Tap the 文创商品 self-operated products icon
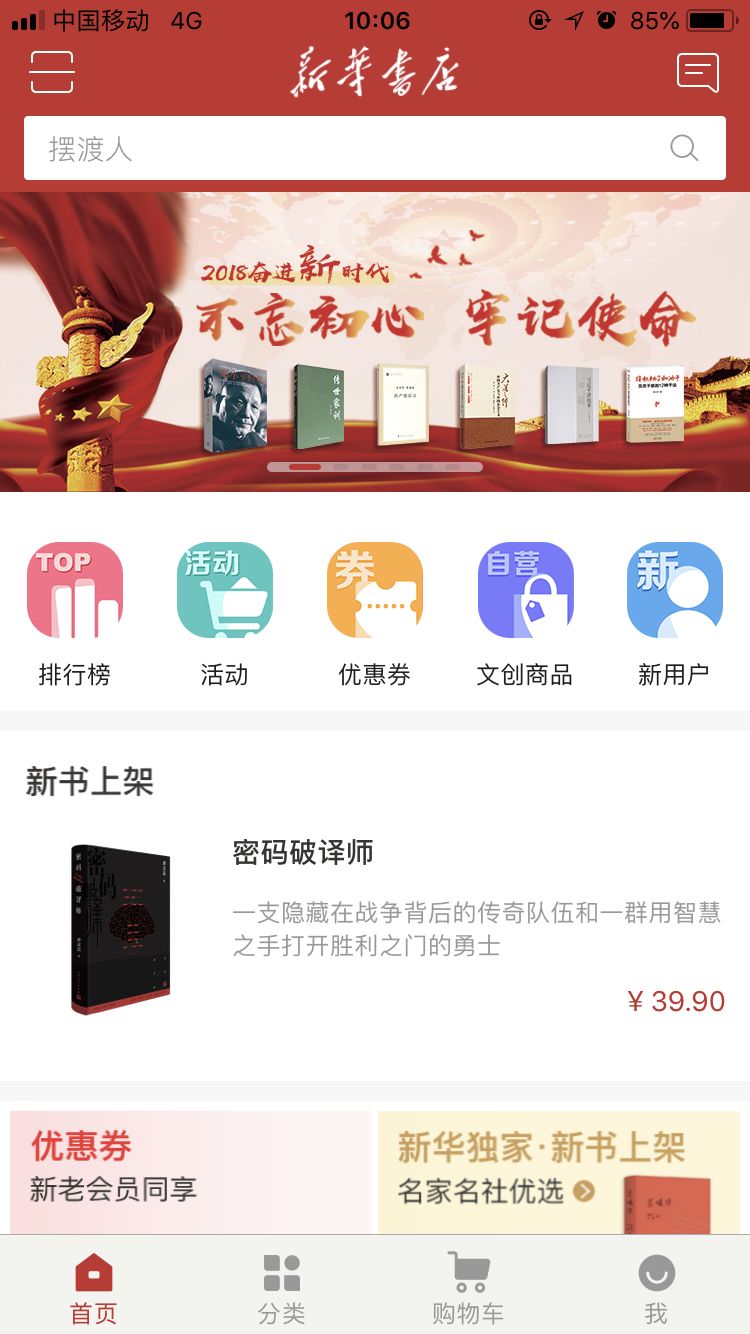Viewport: 750px width, 1334px height. [524, 590]
